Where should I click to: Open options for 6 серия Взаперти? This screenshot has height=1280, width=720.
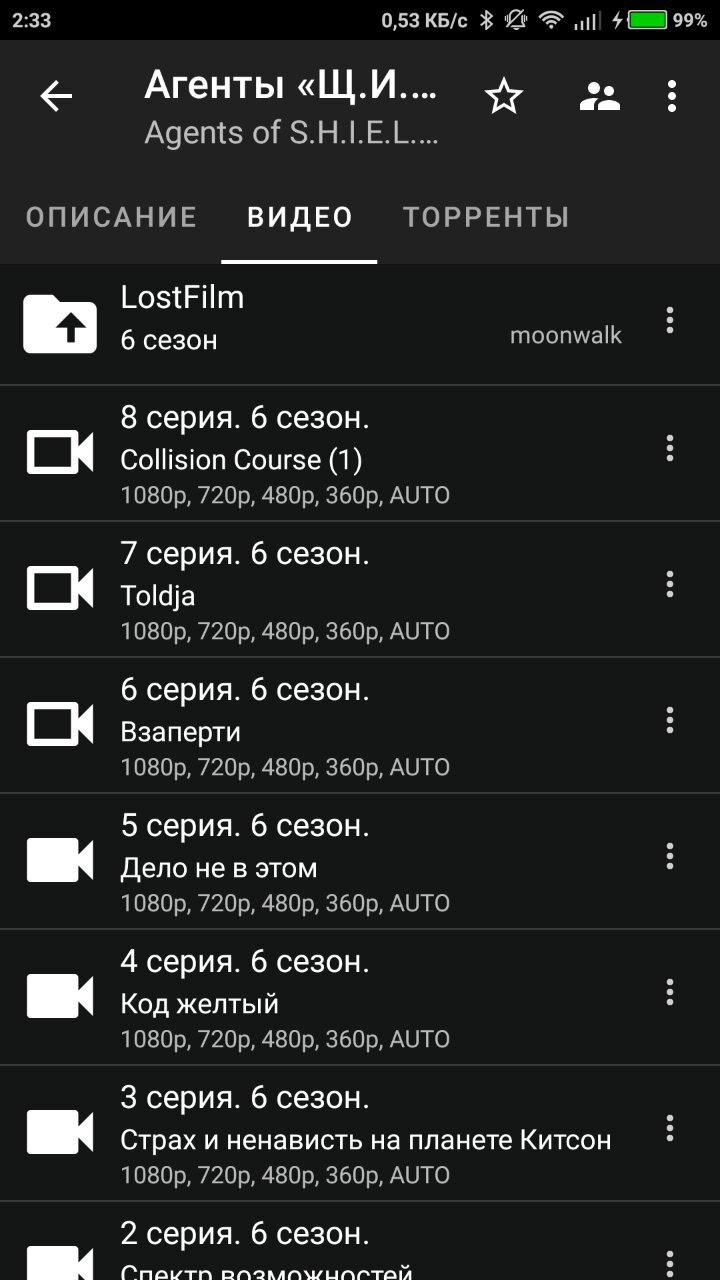(x=670, y=720)
